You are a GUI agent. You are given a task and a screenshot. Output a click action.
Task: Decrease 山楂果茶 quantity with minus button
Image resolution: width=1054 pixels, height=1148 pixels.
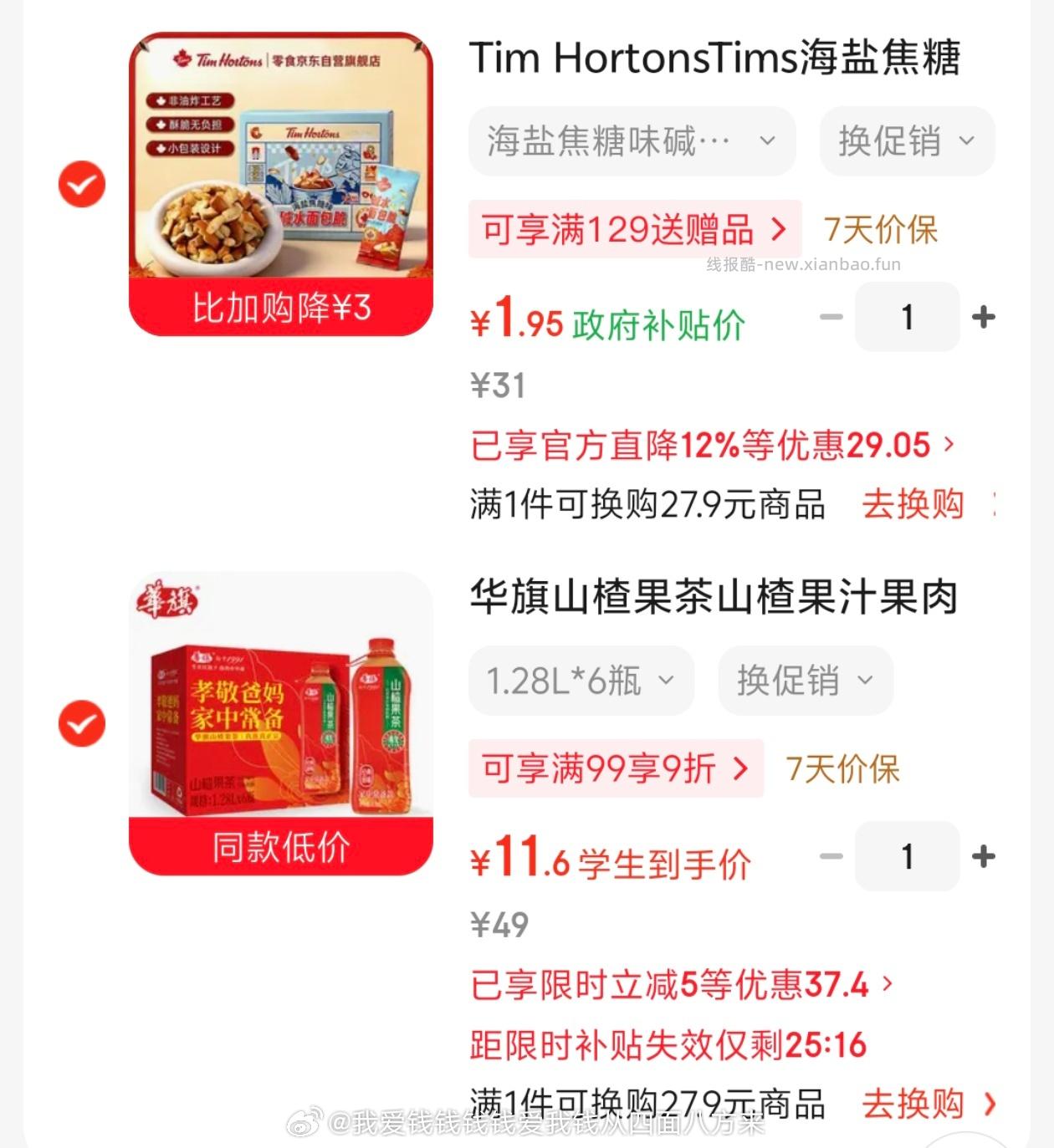coord(831,856)
